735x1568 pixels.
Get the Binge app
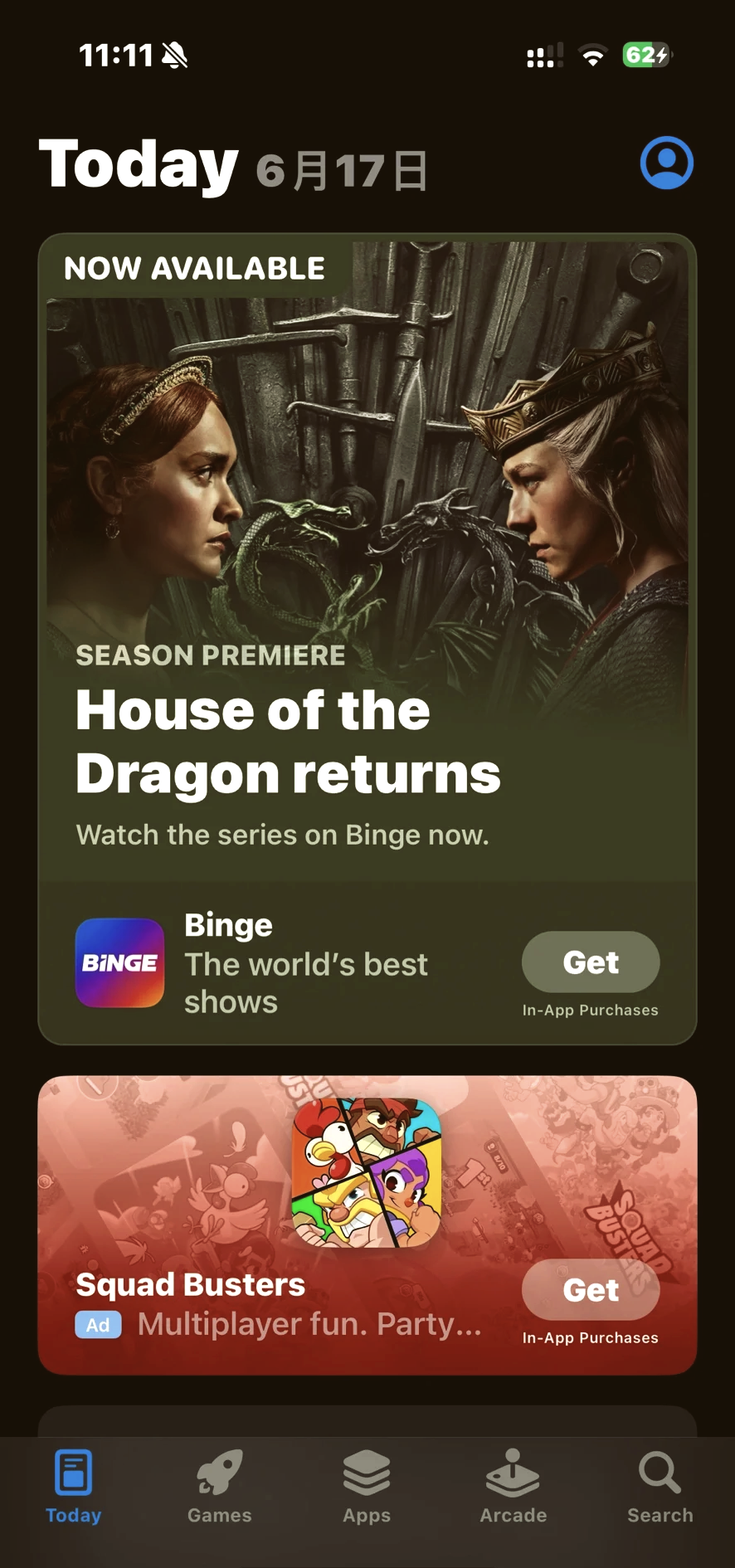click(x=591, y=962)
